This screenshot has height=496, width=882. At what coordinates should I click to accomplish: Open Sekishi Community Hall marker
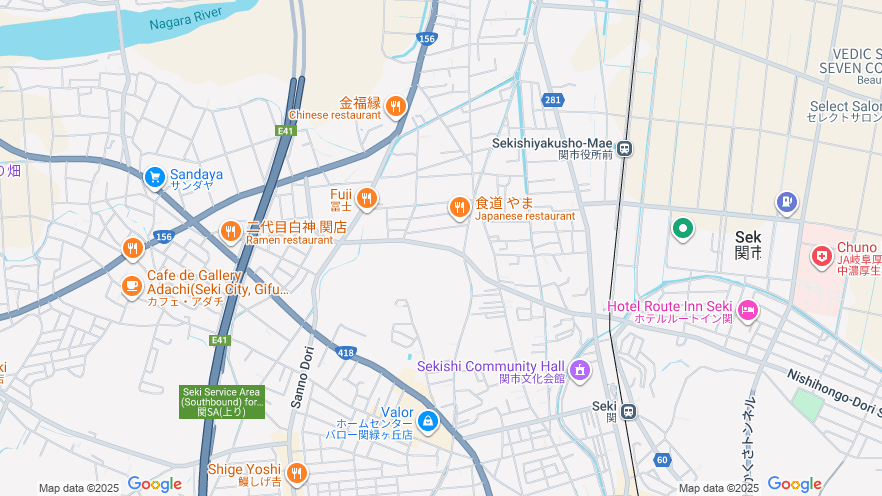579,371
